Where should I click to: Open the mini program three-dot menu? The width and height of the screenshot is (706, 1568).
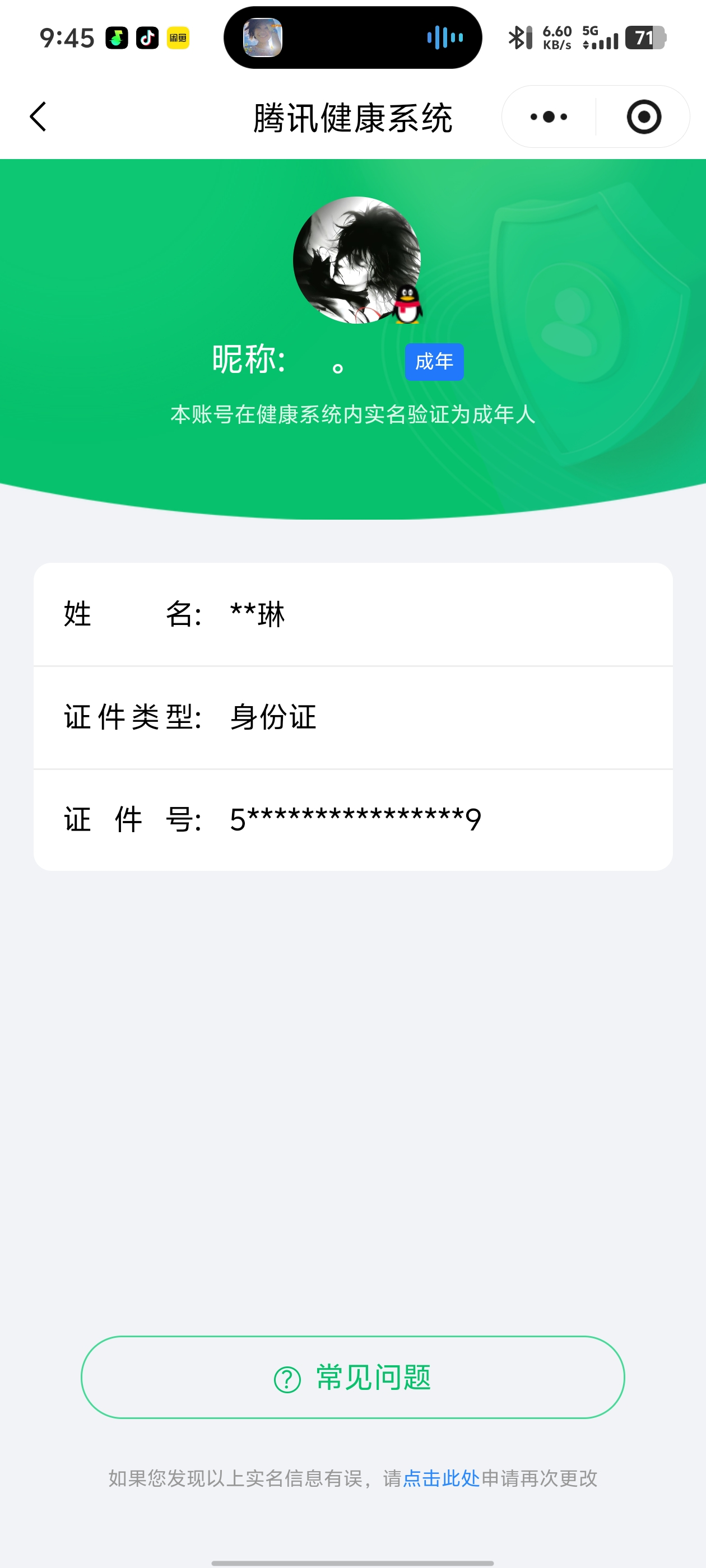tap(548, 117)
